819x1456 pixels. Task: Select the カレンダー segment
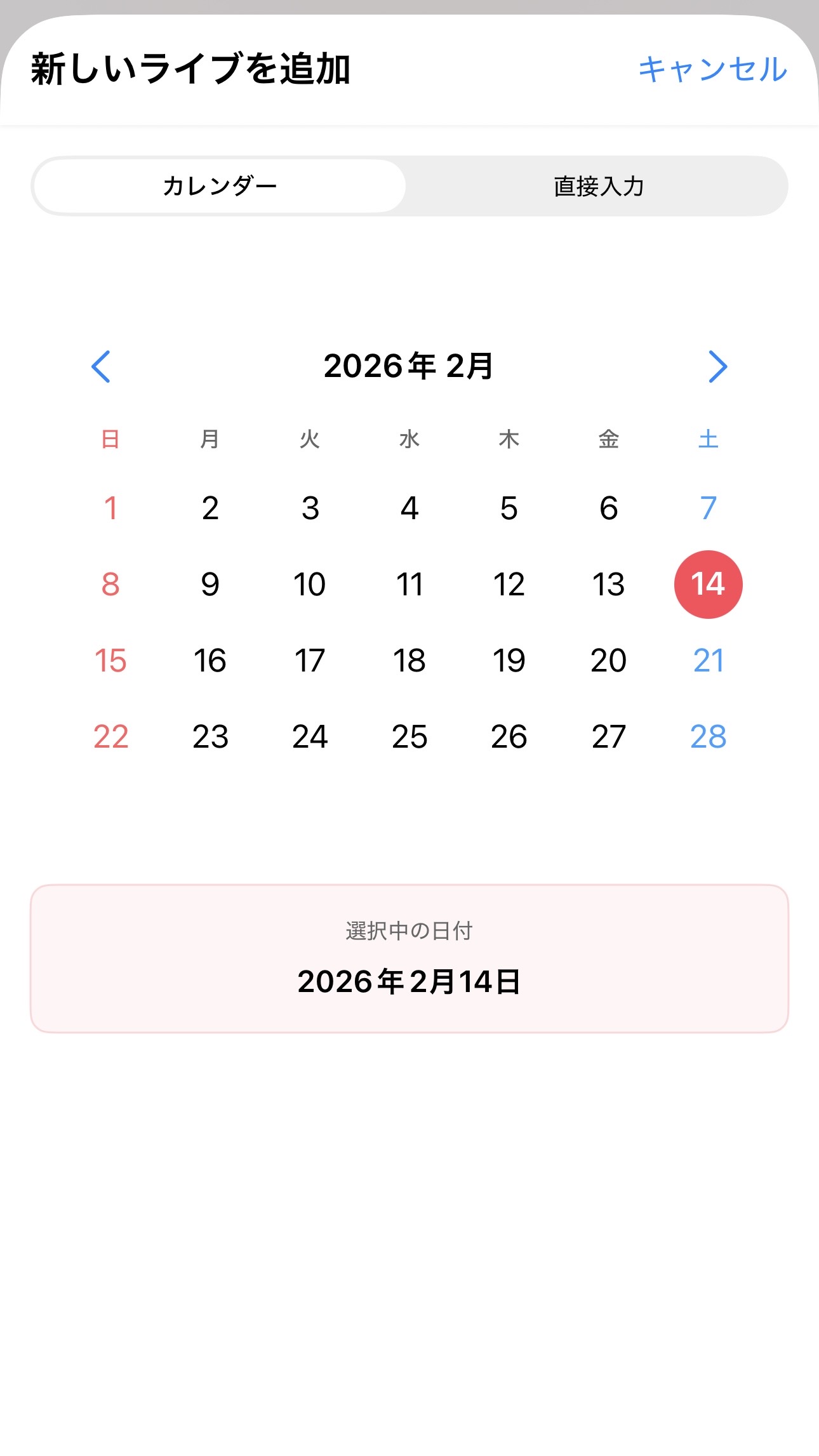tap(220, 187)
